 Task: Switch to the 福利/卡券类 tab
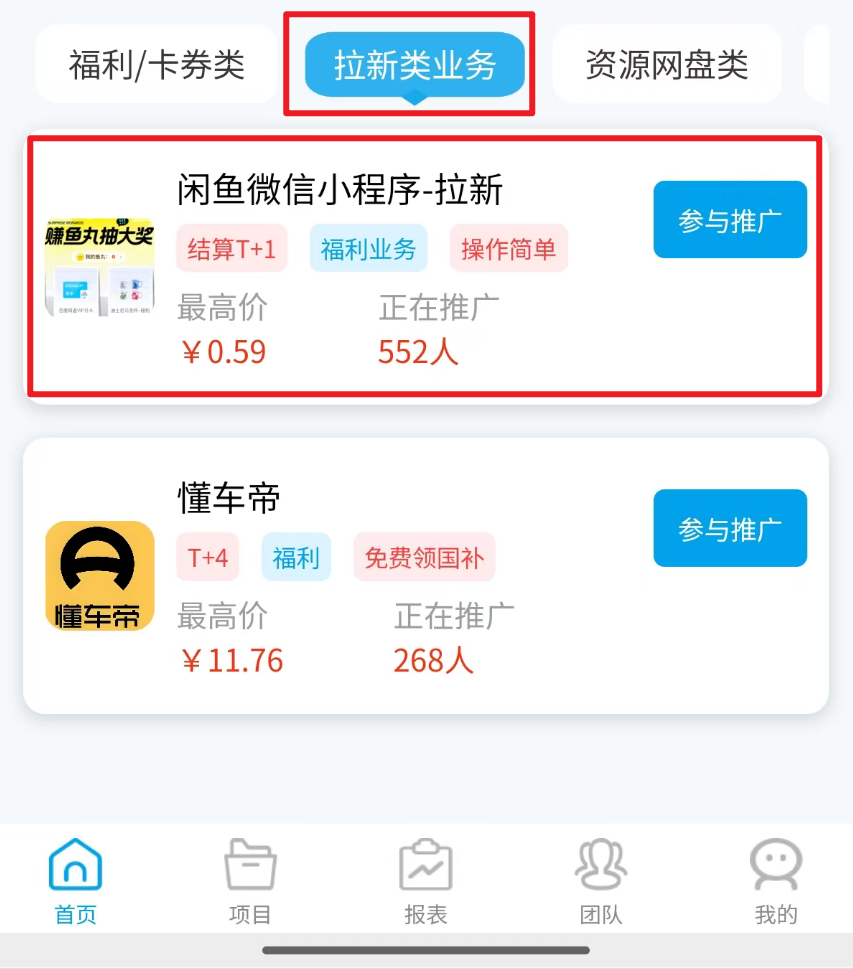point(156,63)
